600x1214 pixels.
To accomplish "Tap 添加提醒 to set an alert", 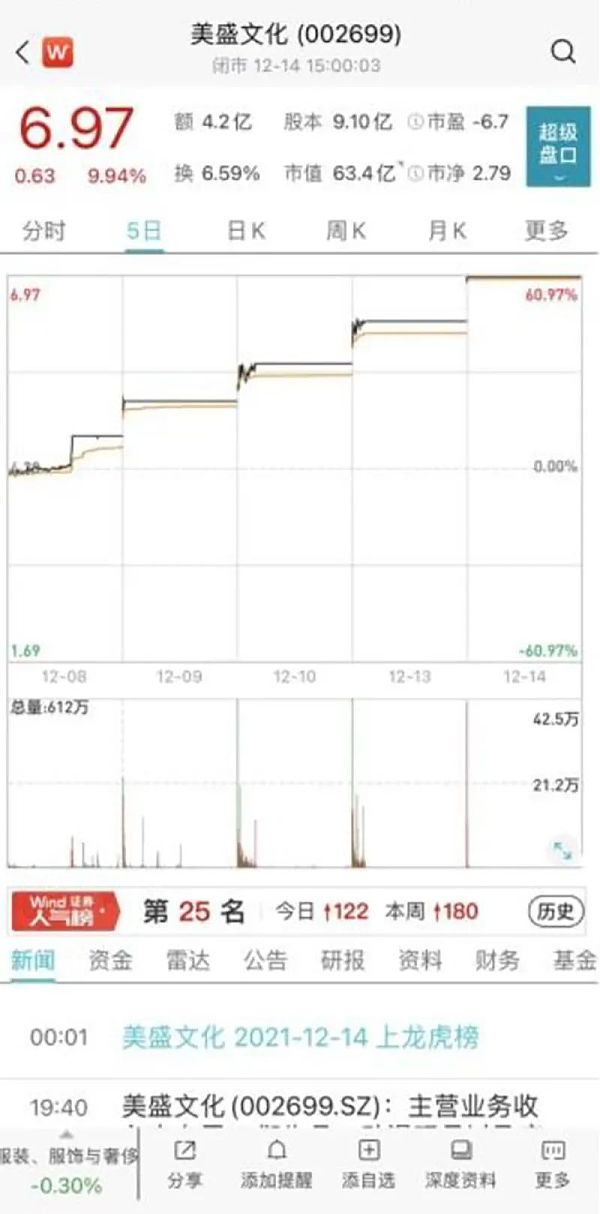I will coord(277,1164).
